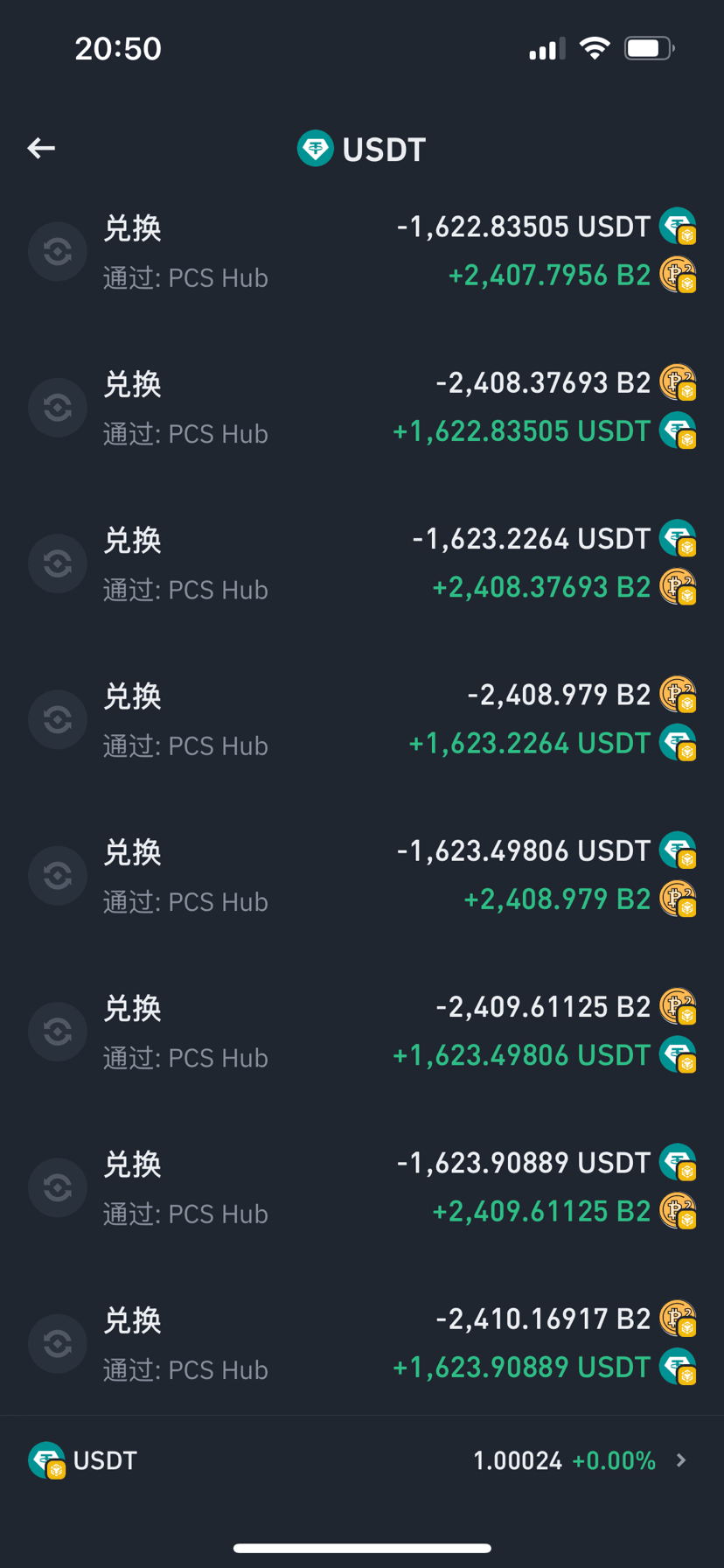Open the swap of -1,622.83505 USDT

[362, 252]
